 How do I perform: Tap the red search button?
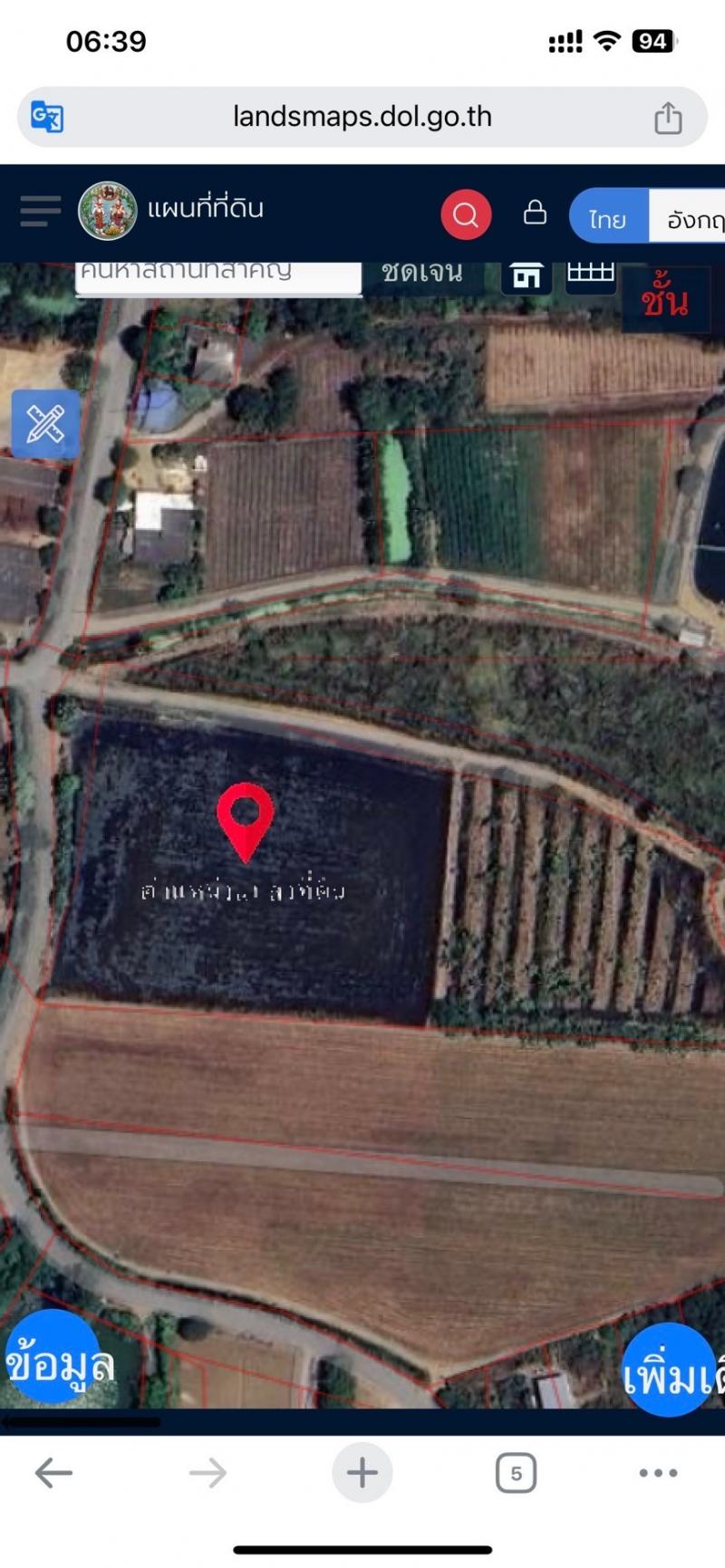(466, 215)
